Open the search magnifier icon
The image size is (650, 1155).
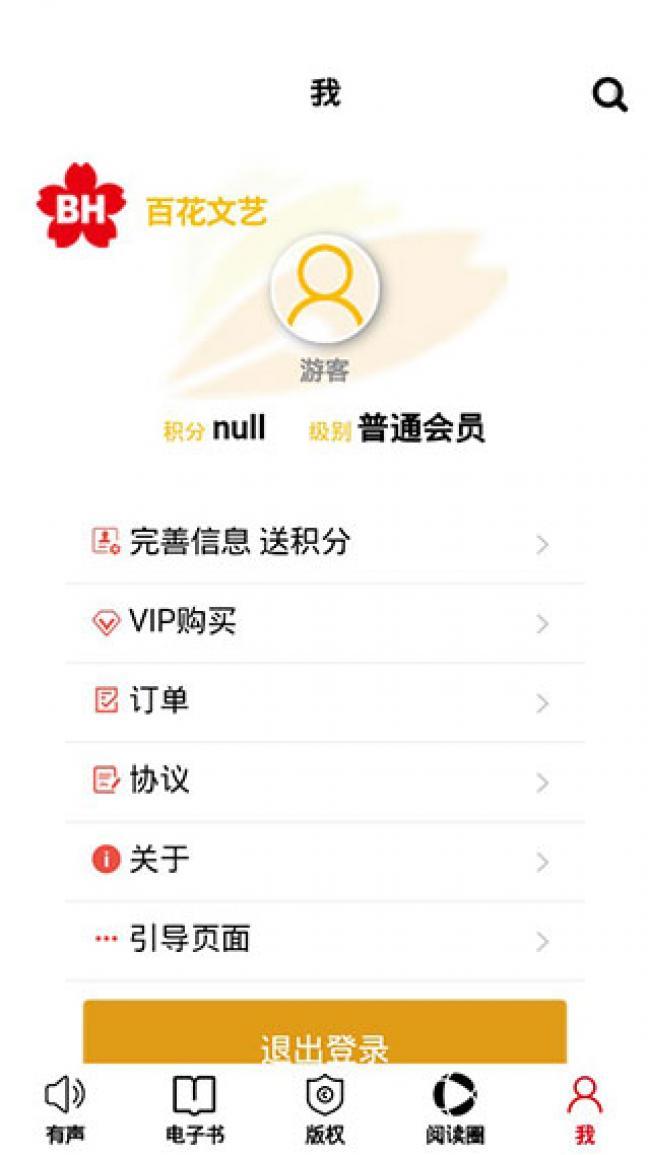point(609,95)
